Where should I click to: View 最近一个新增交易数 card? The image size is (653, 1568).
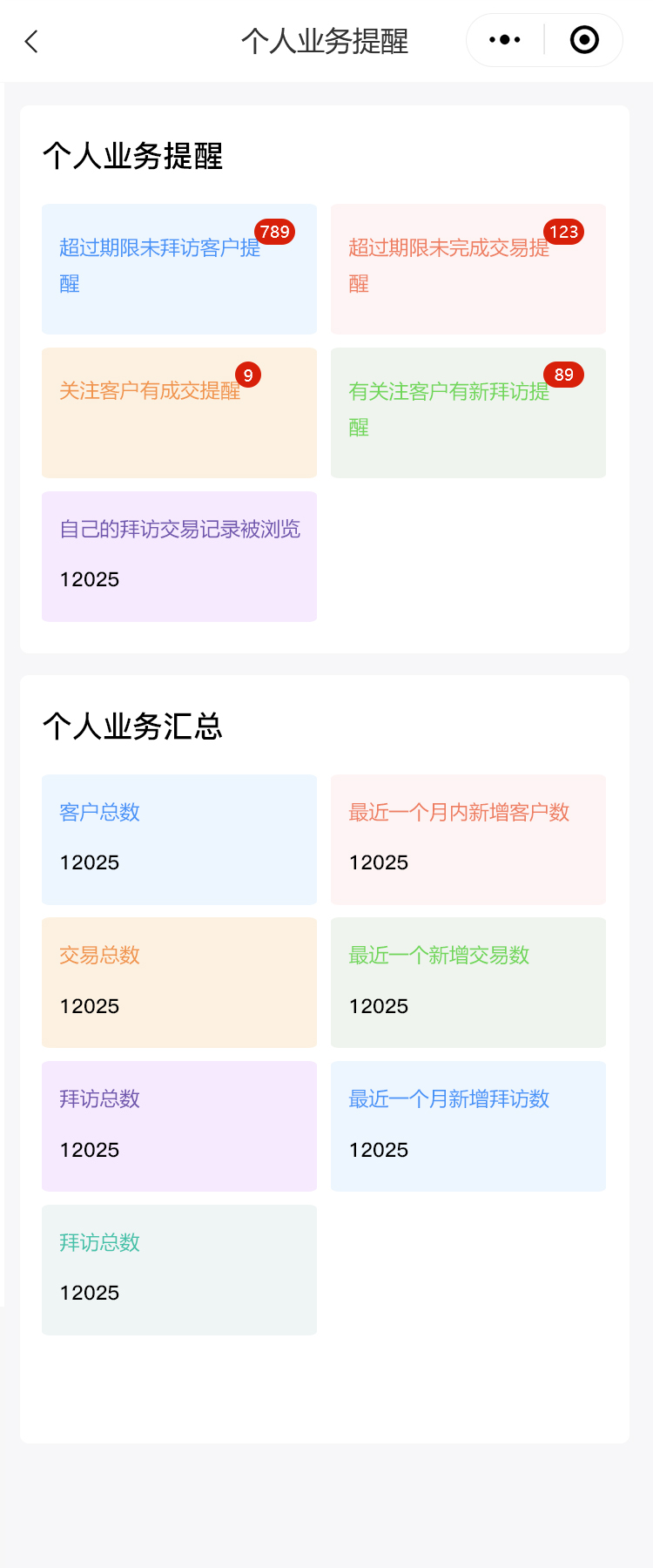coord(468,983)
